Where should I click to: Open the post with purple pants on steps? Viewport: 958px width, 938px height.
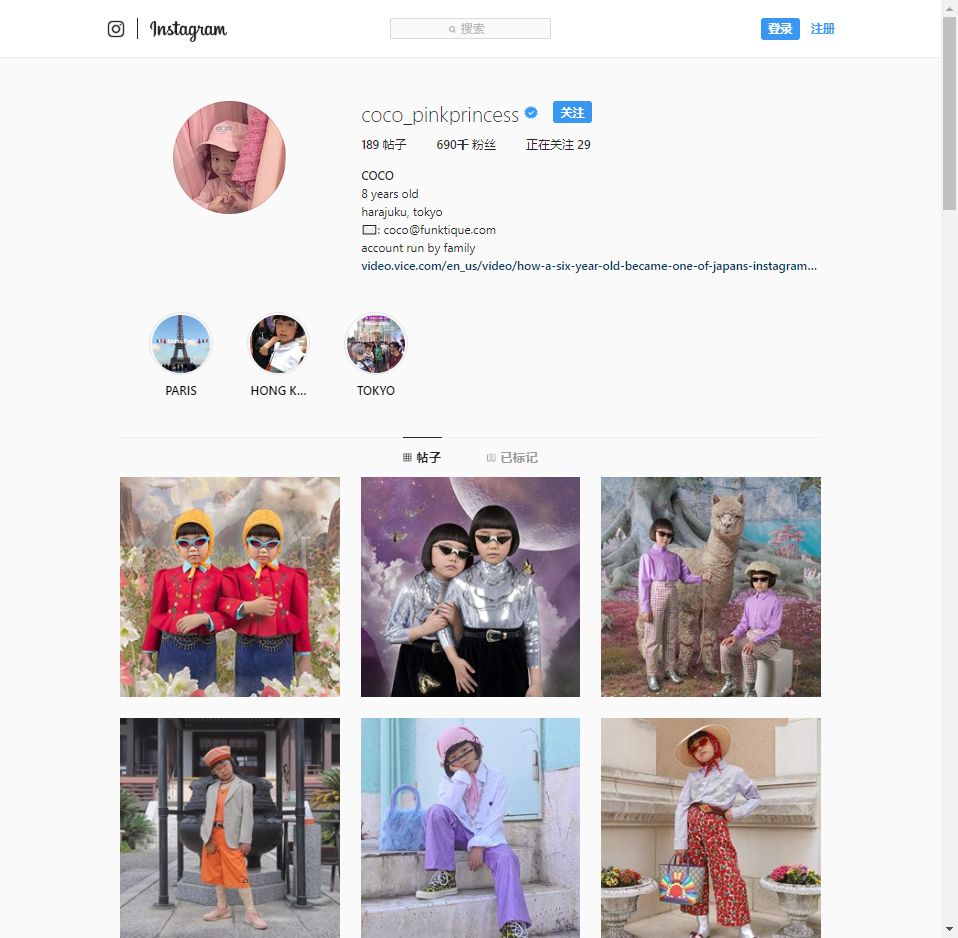pos(470,827)
